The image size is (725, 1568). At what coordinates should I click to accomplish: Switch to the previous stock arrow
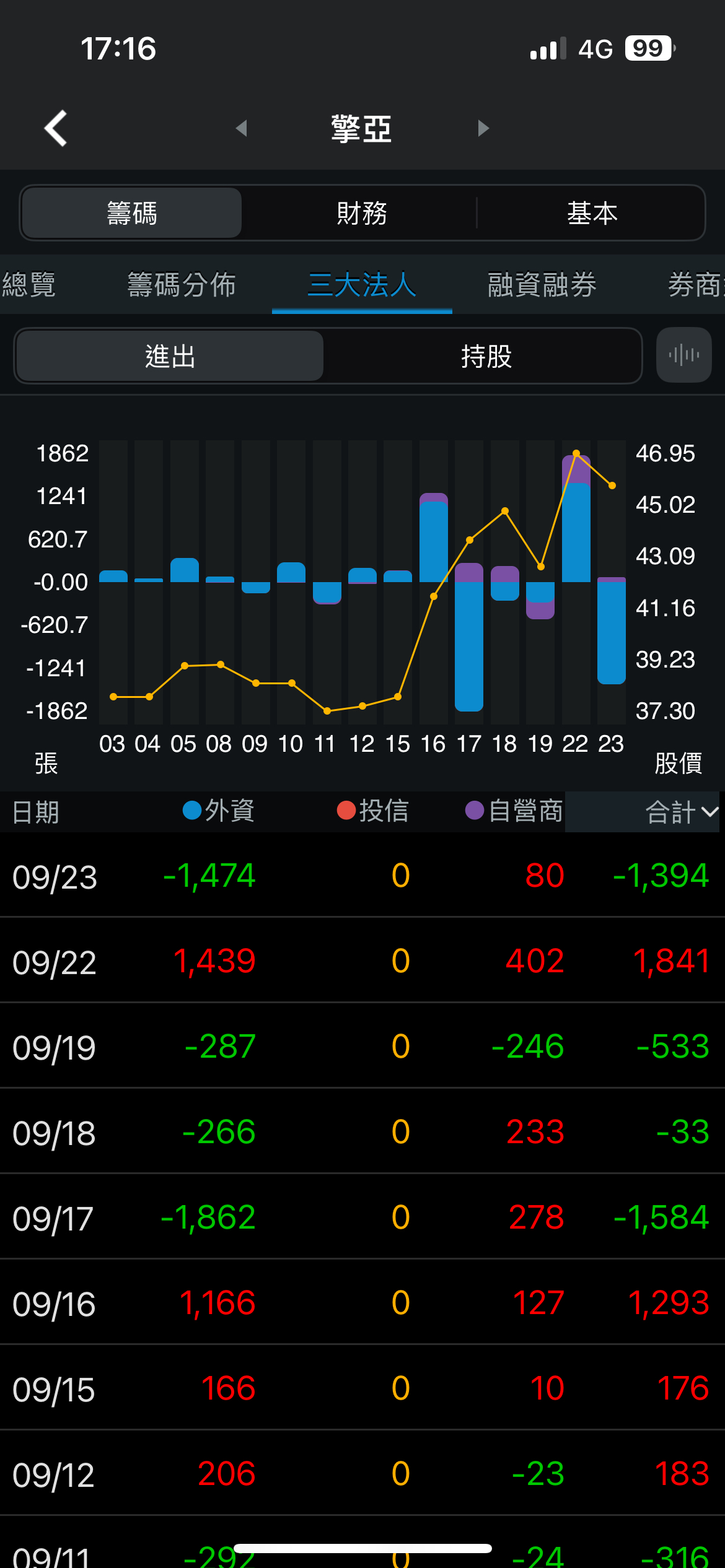(242, 128)
